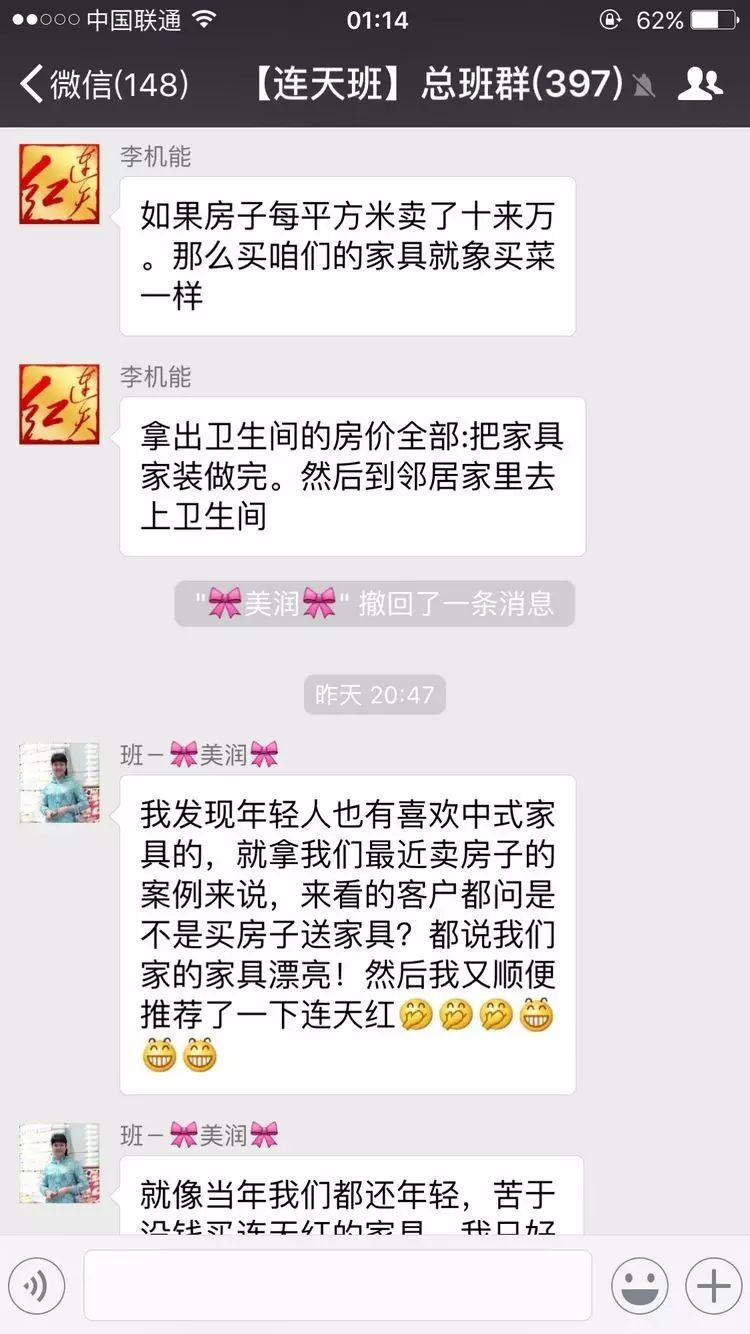Open the emoji sticker picker
This screenshot has height=1334, width=750.
640,1286
